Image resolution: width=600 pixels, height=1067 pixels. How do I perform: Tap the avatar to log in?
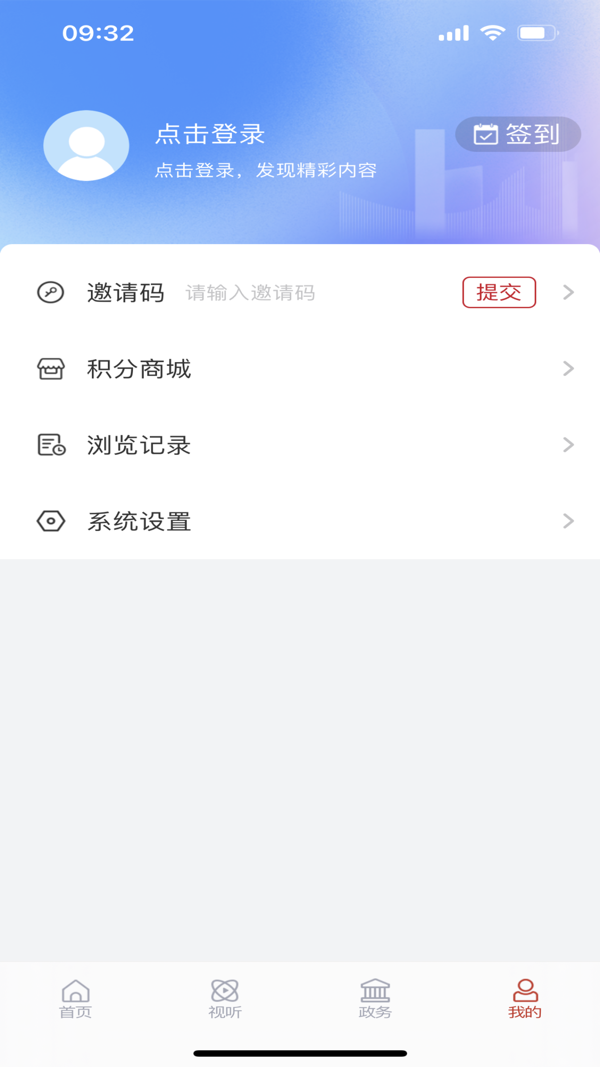point(86,146)
